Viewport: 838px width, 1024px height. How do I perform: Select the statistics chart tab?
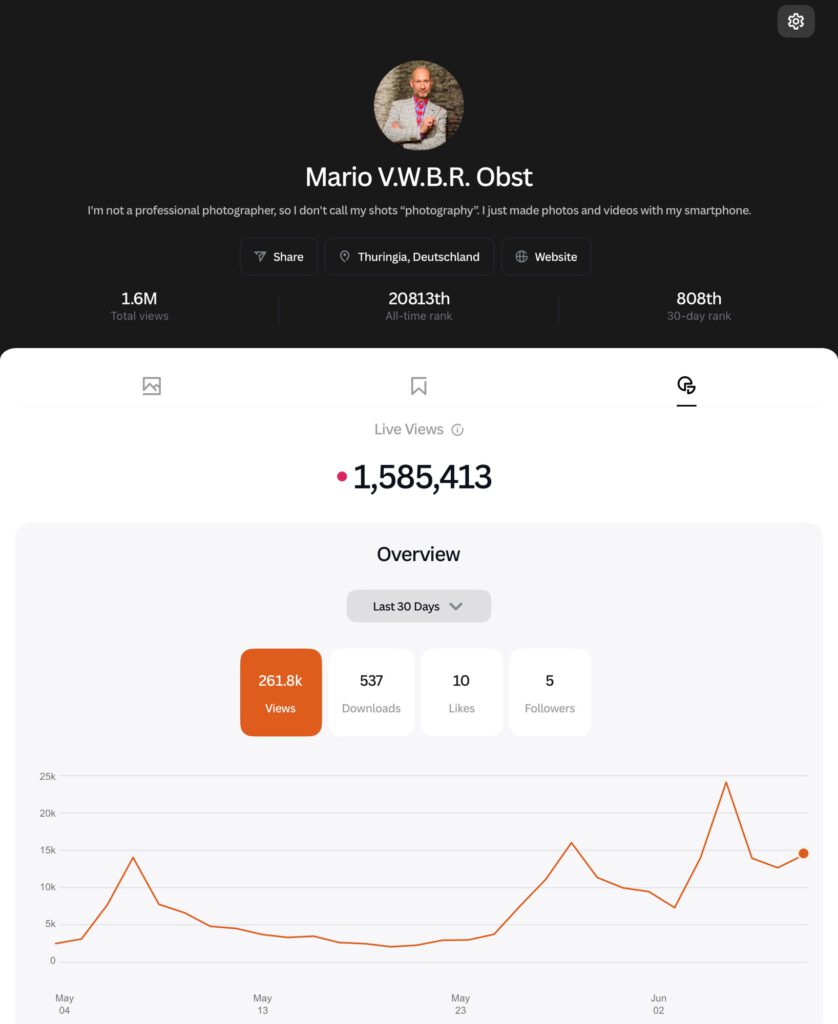click(x=686, y=386)
